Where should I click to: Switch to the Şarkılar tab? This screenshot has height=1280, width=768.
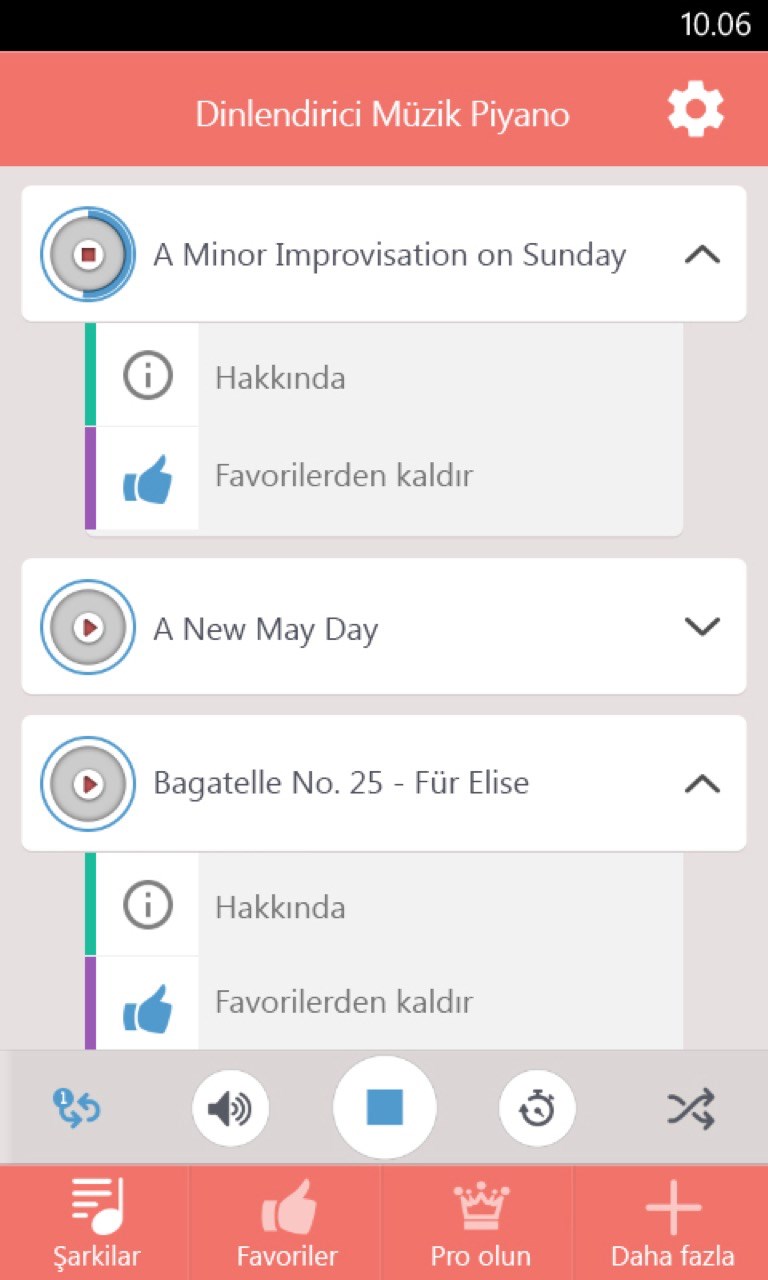pyautogui.click(x=96, y=1222)
